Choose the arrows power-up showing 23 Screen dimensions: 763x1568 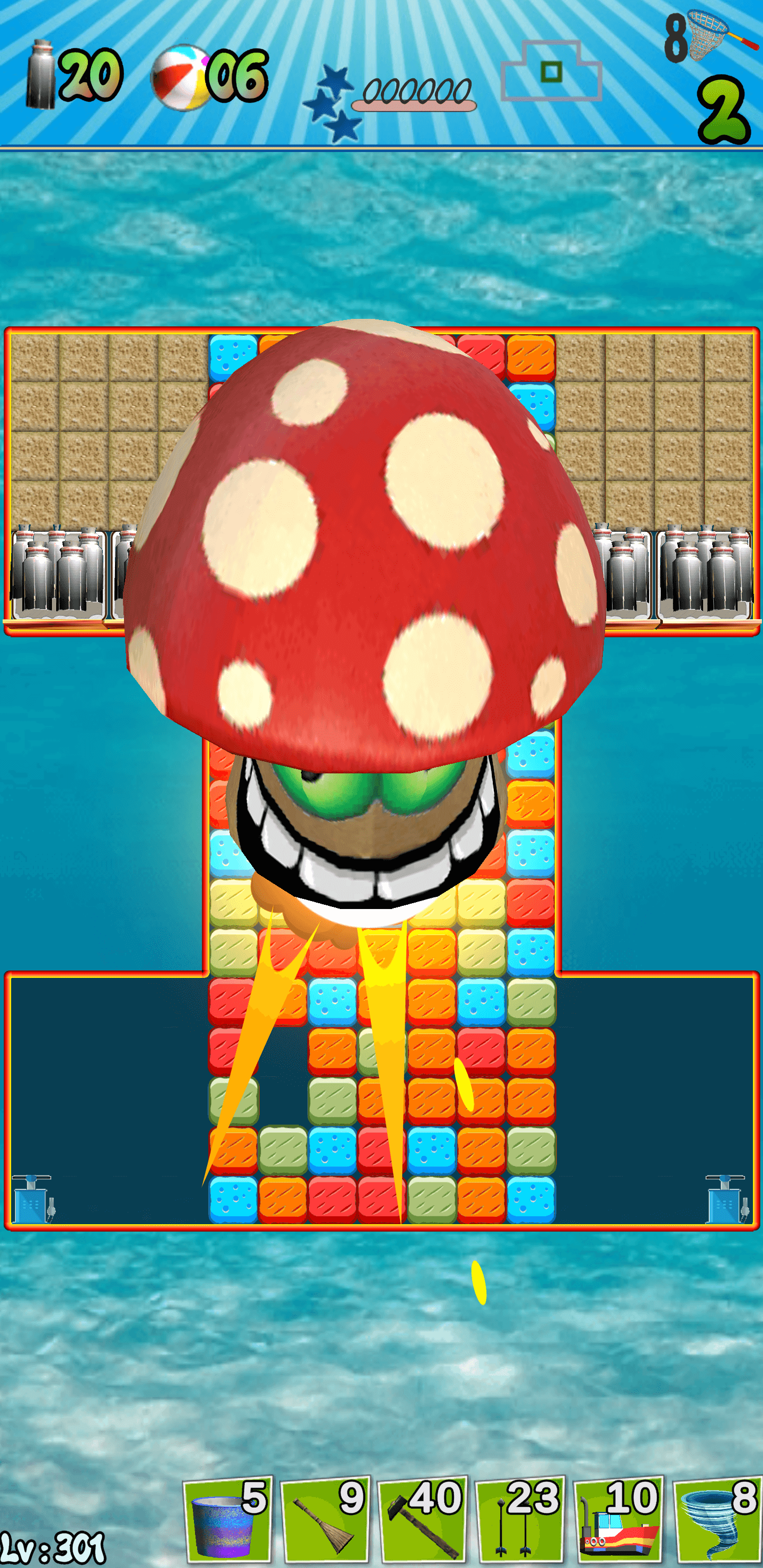(519, 1519)
